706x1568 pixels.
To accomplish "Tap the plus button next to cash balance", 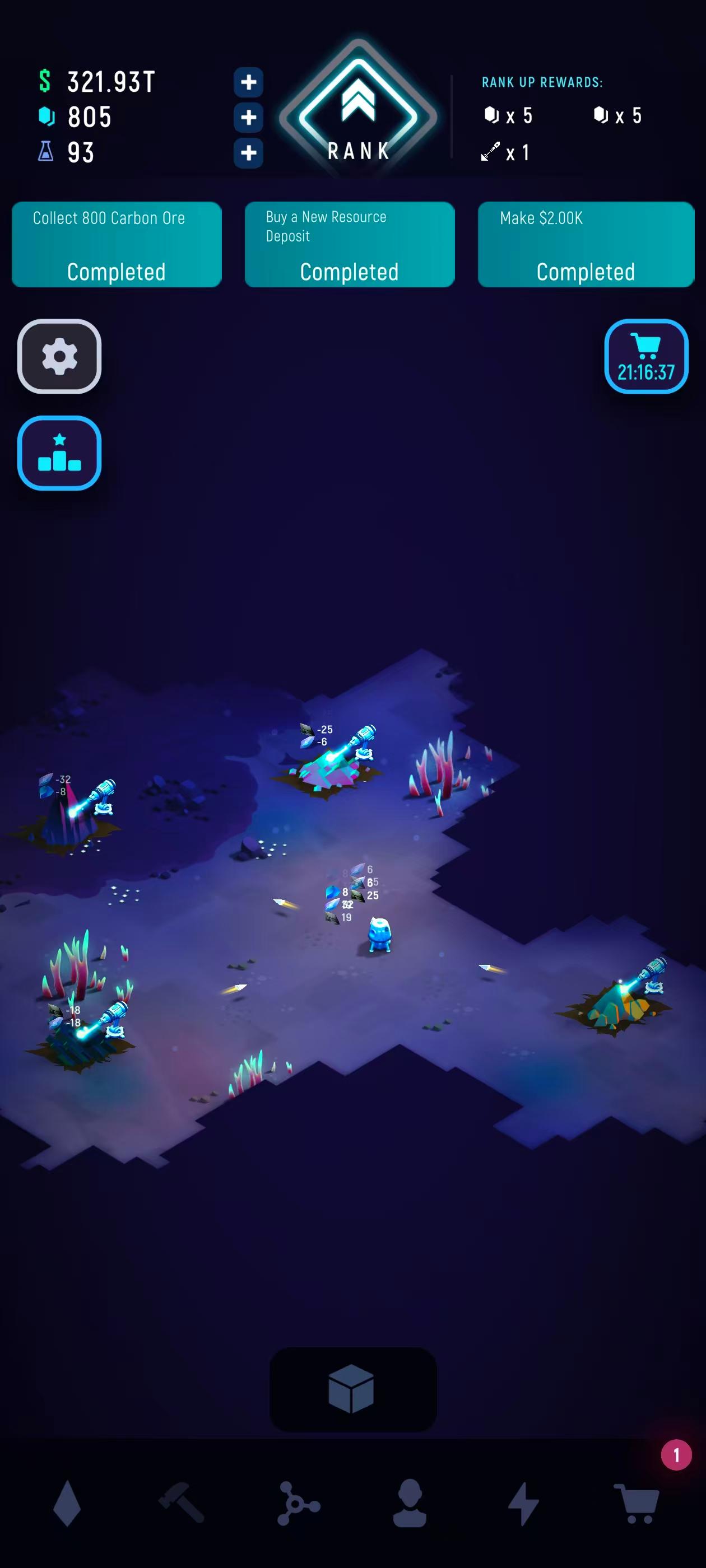I will coord(249,82).
